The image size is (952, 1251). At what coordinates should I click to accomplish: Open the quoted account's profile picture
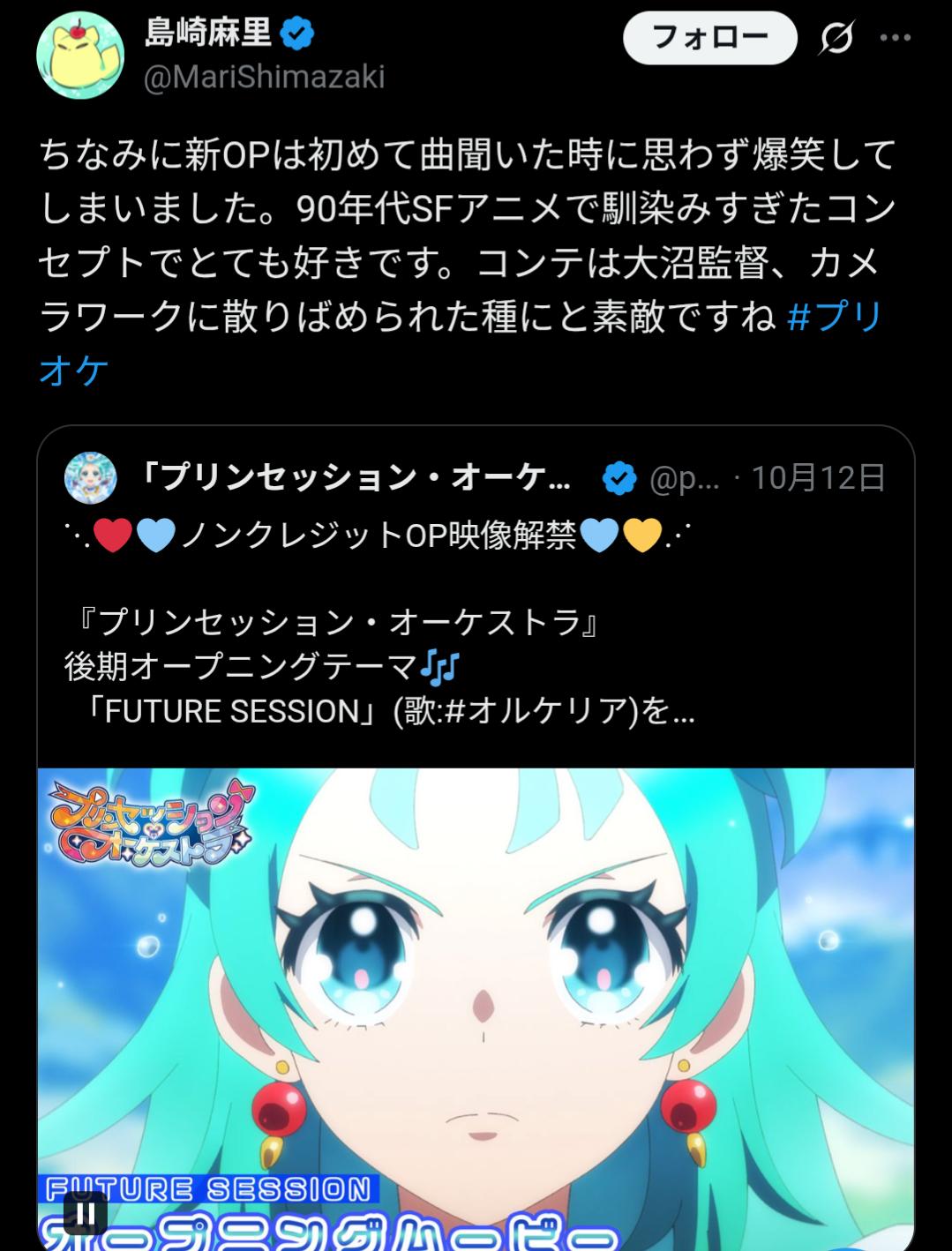91,478
